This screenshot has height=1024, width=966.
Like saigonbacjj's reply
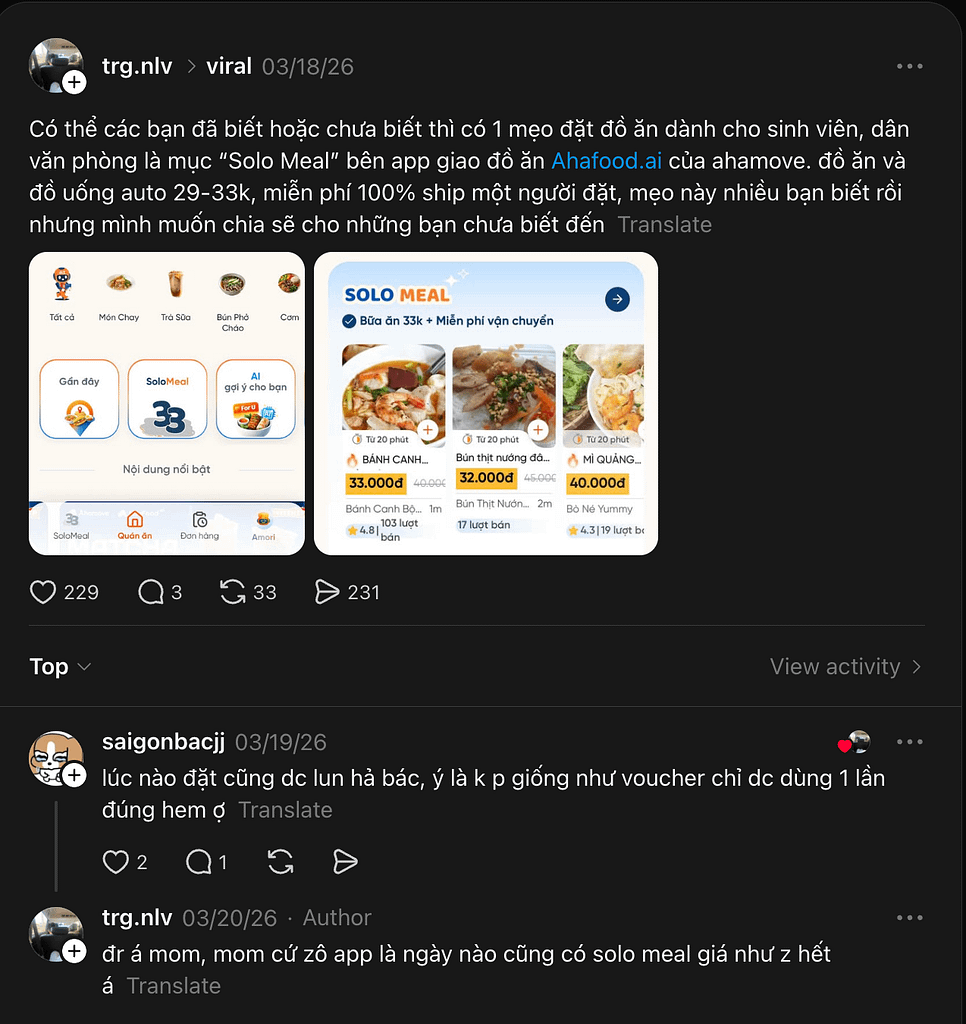[116, 862]
